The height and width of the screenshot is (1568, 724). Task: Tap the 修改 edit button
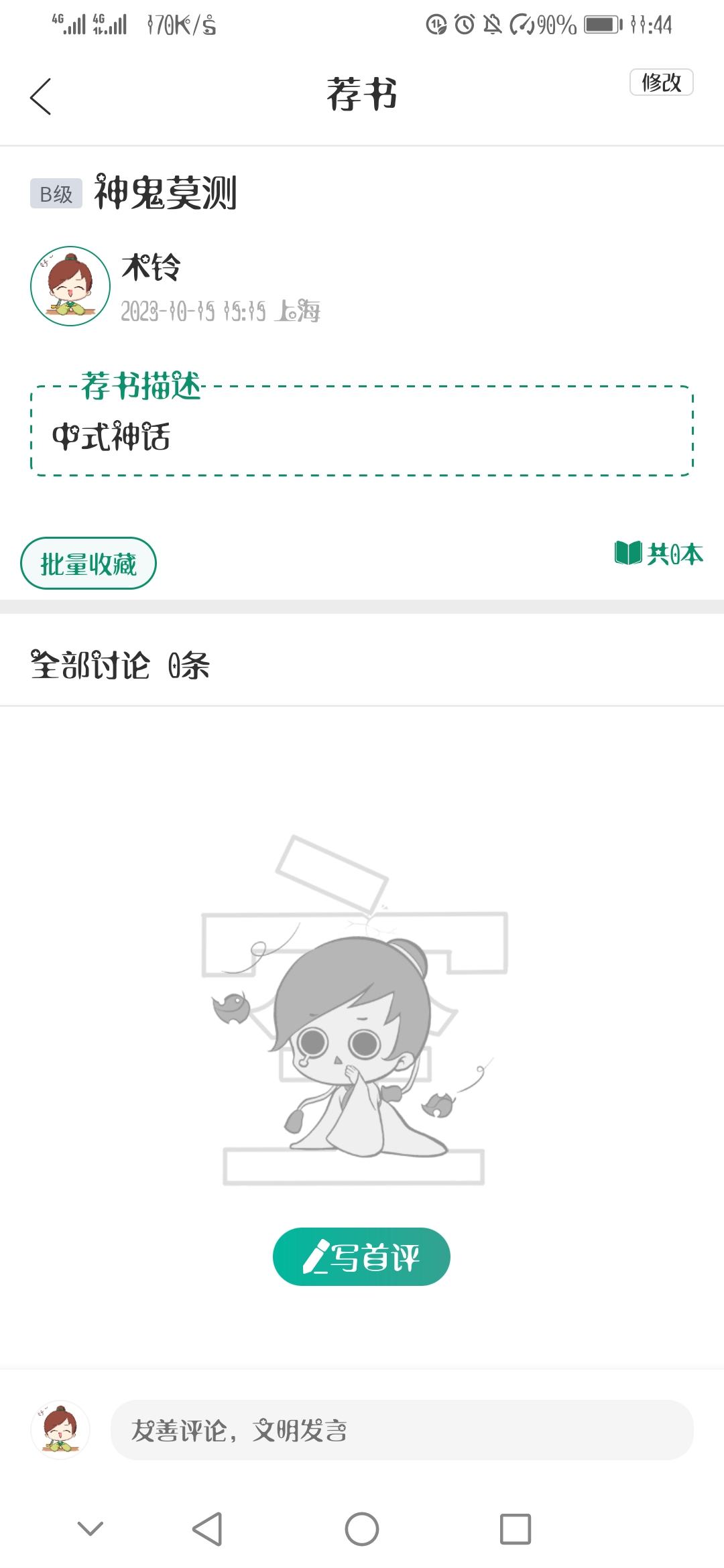pos(661,82)
